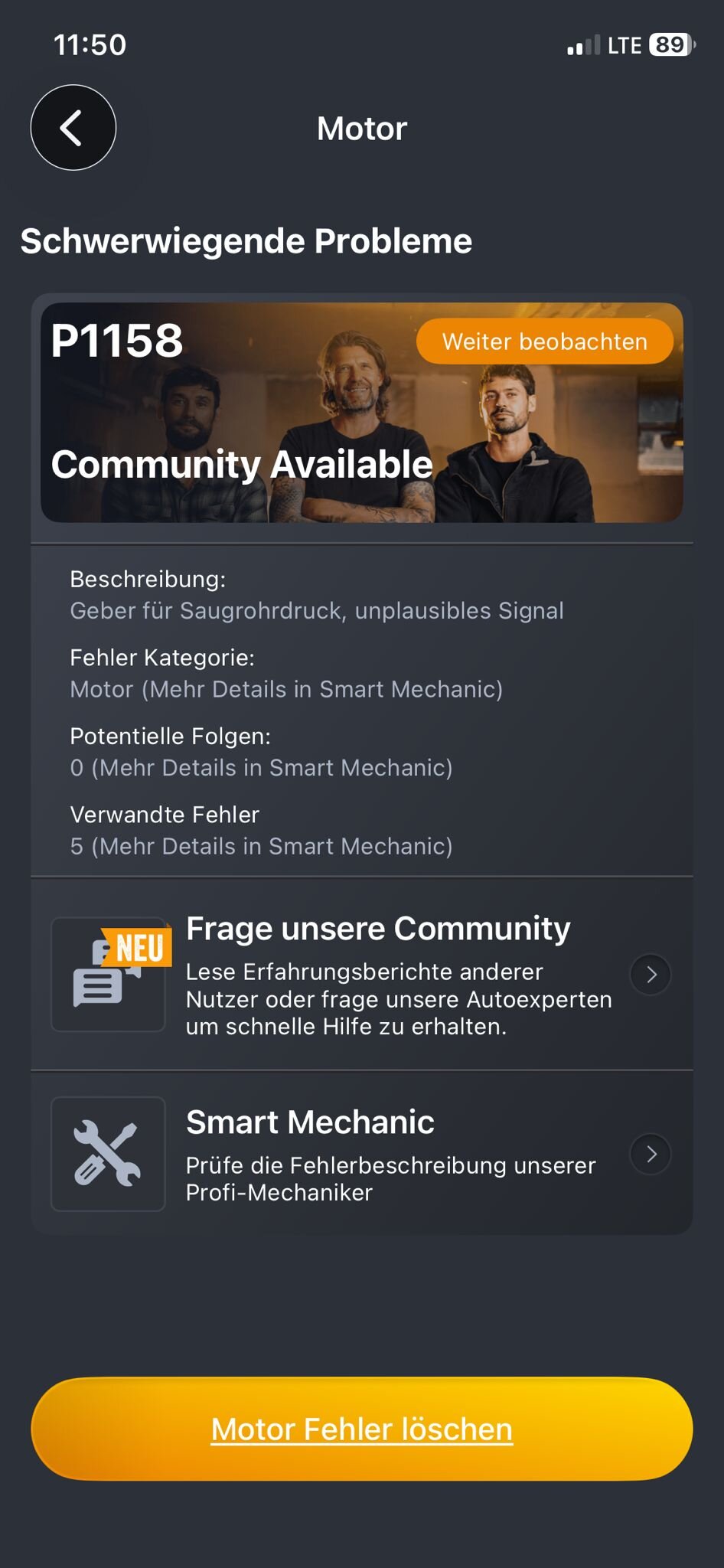The height and width of the screenshot is (1568, 724).
Task: Open Frage unsere Community
Action: [x=361, y=974]
